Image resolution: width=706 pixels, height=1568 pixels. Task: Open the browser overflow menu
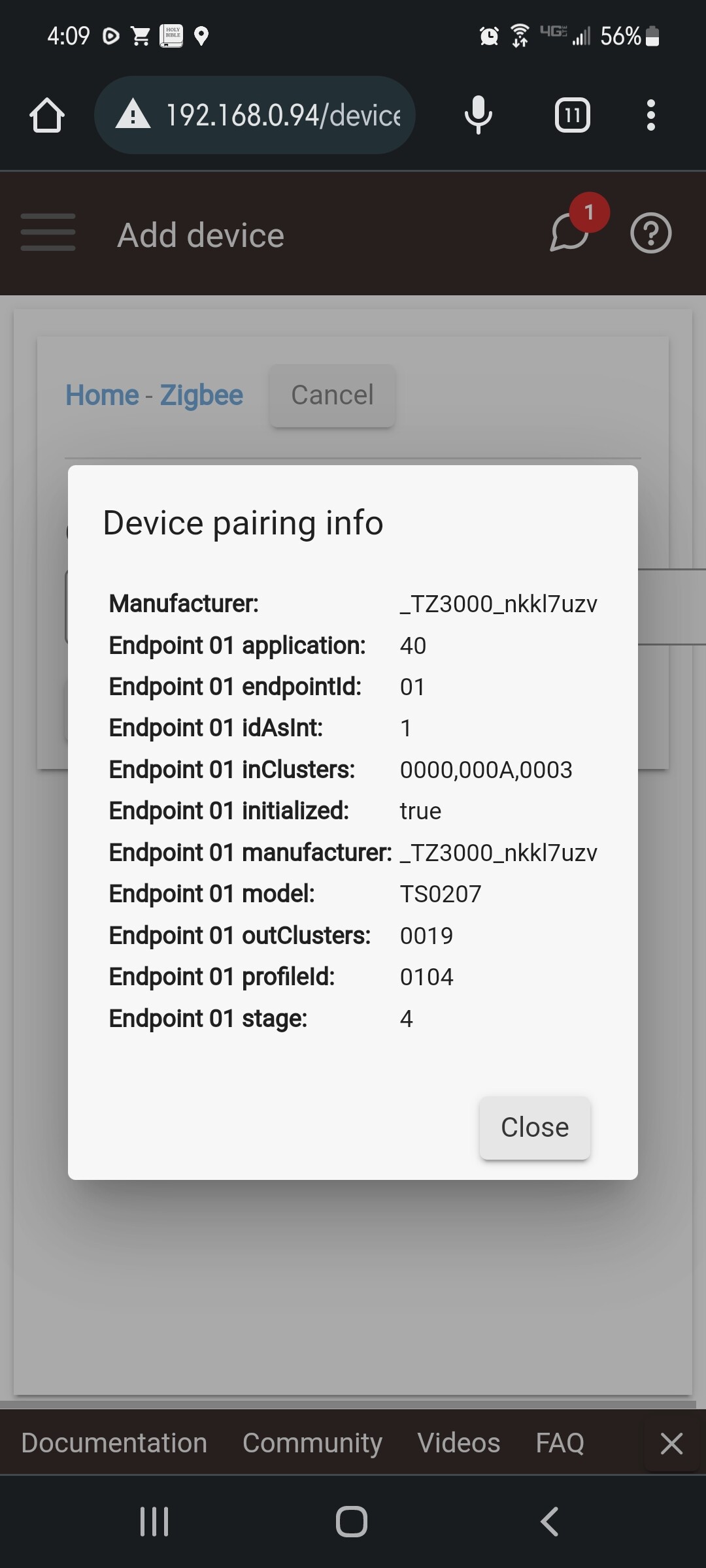[650, 116]
